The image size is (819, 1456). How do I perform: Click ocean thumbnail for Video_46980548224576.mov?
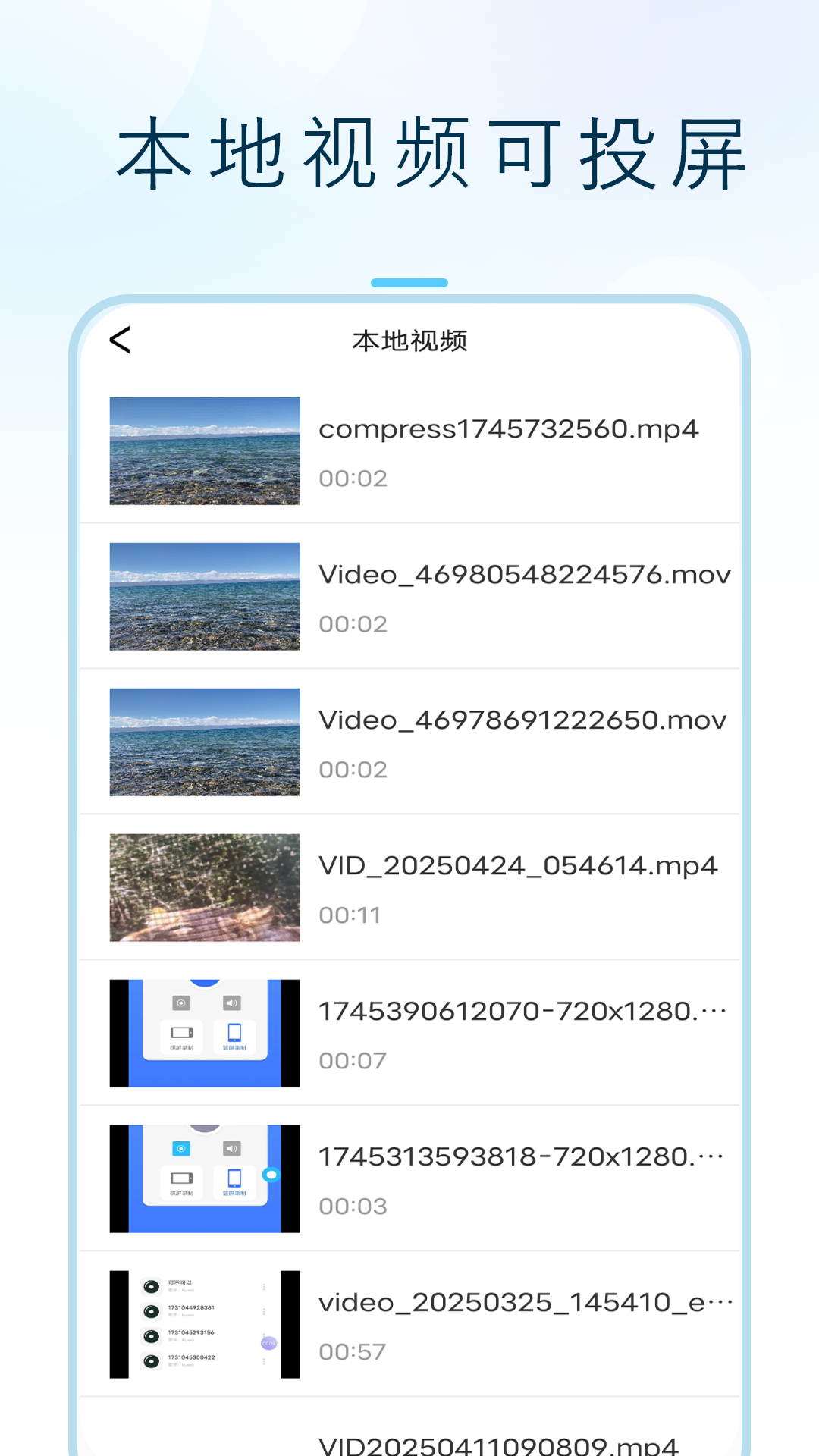(x=203, y=597)
